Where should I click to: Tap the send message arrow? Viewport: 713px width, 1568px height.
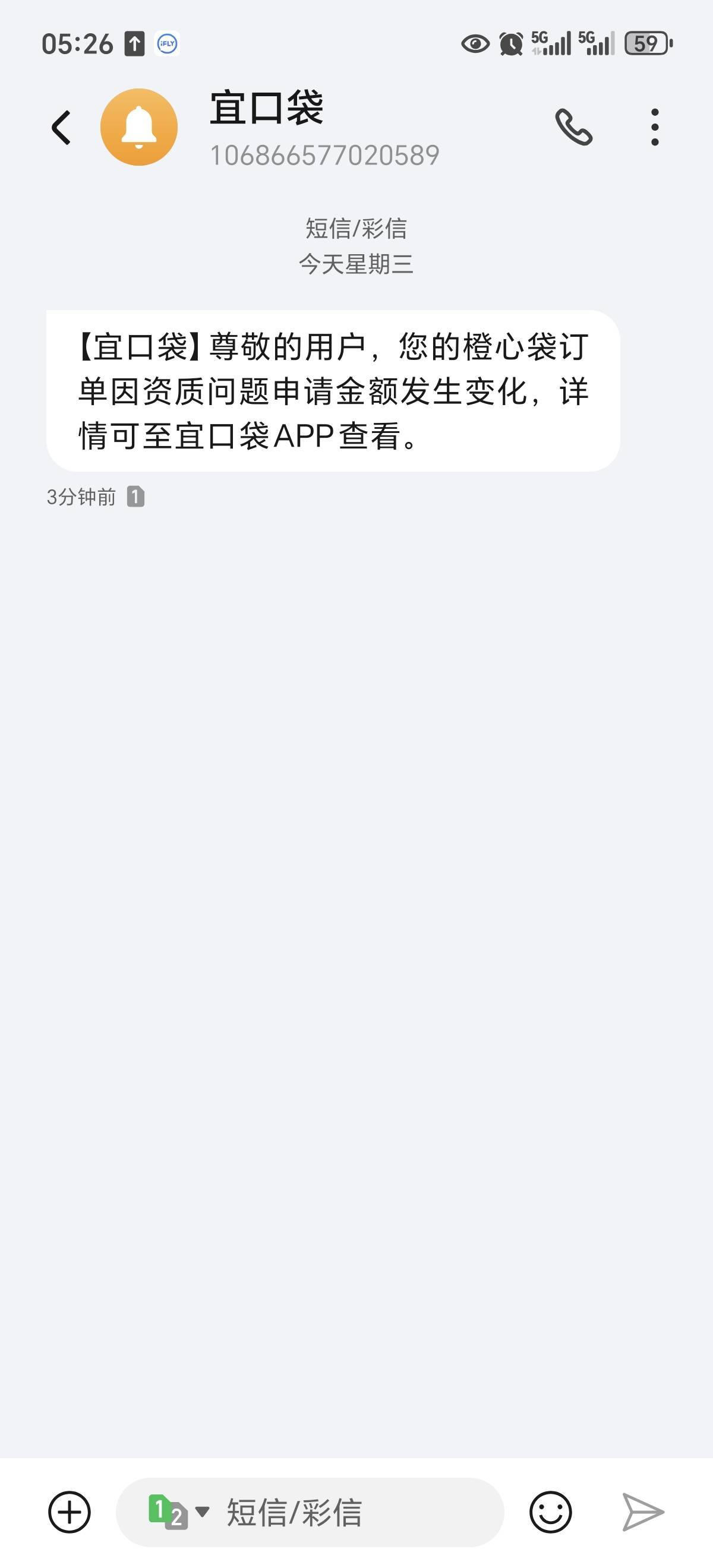pyautogui.click(x=642, y=1512)
